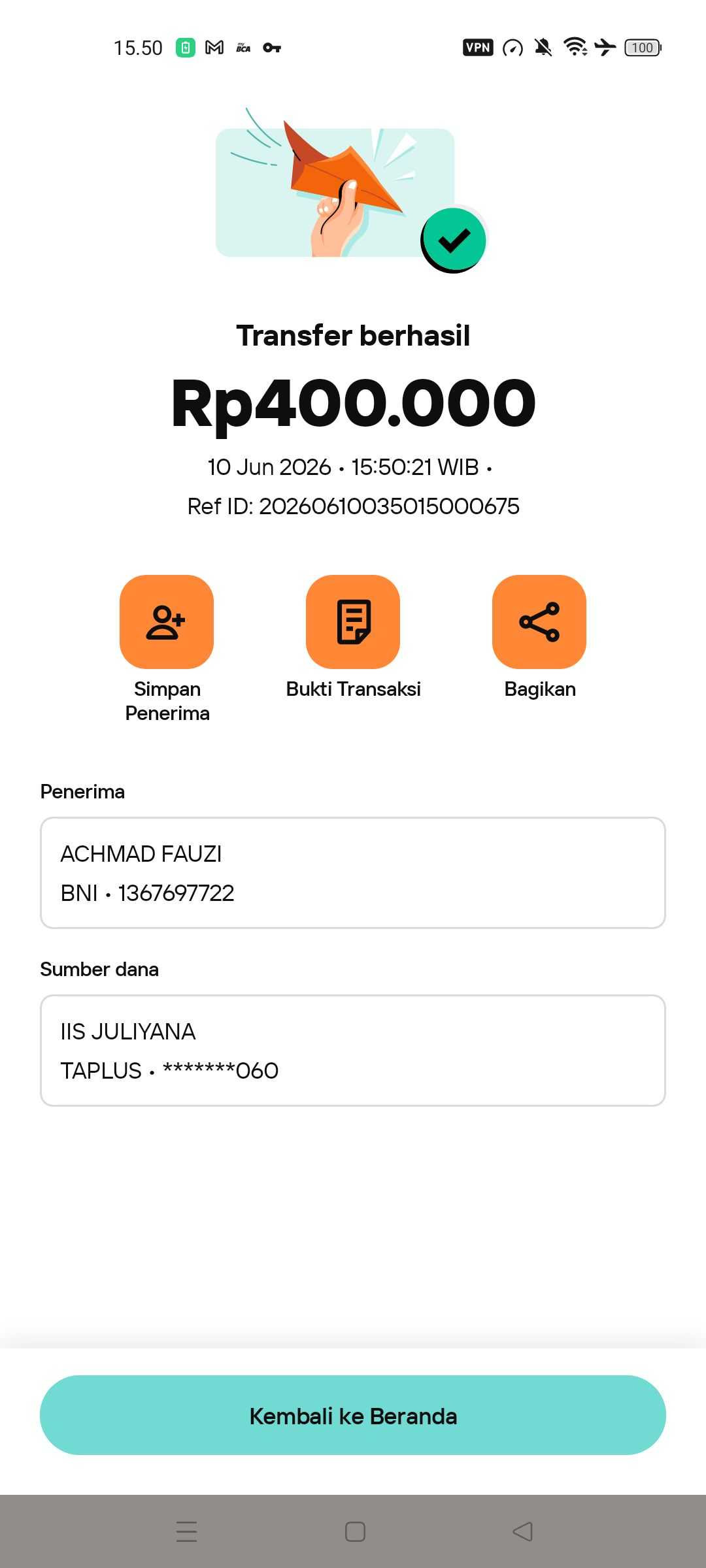Viewport: 706px width, 1568px height.
Task: Save recipient with Simpan Penerima
Action: point(167,621)
